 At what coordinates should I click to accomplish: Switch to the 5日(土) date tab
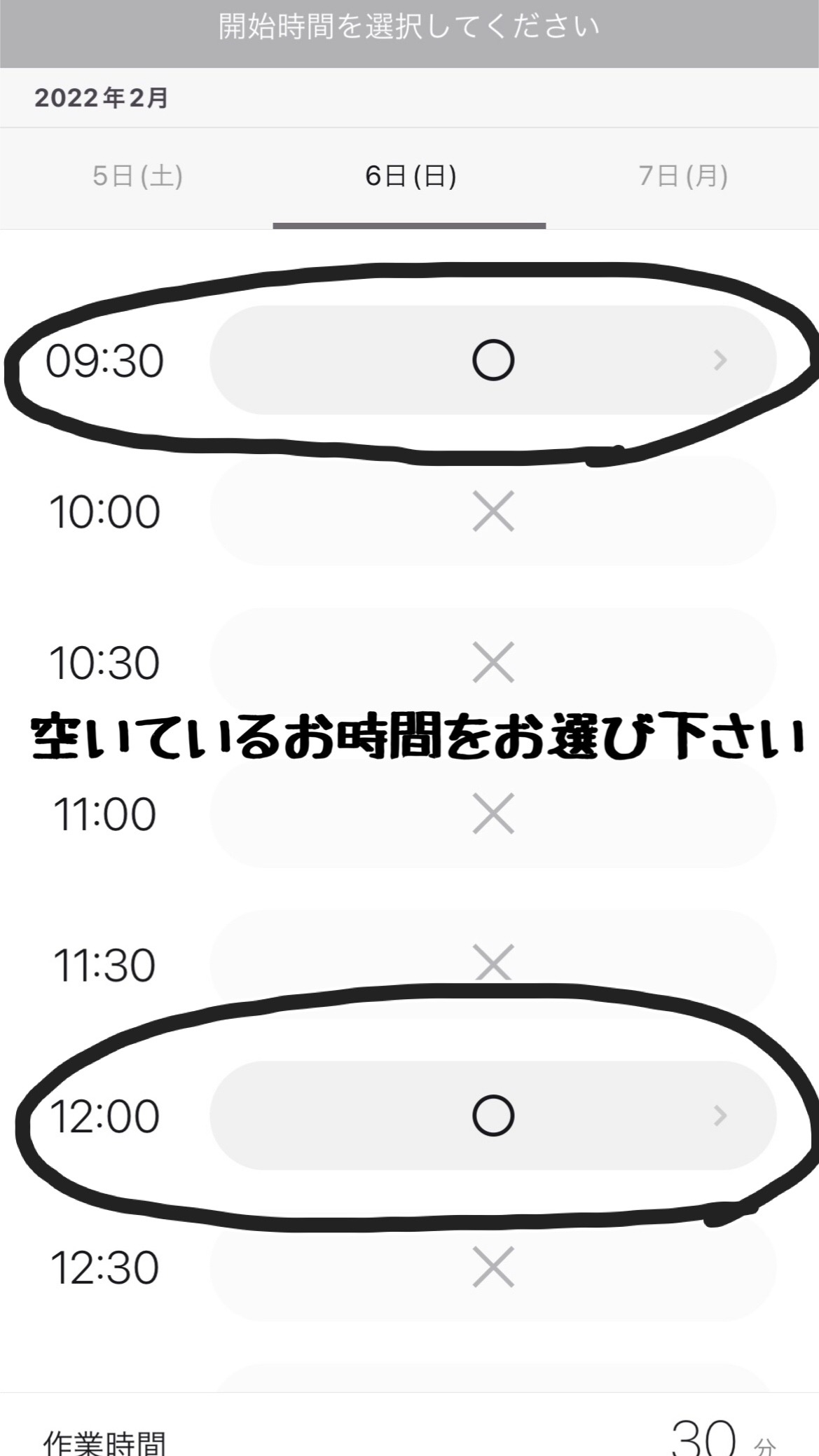pyautogui.click(x=137, y=177)
